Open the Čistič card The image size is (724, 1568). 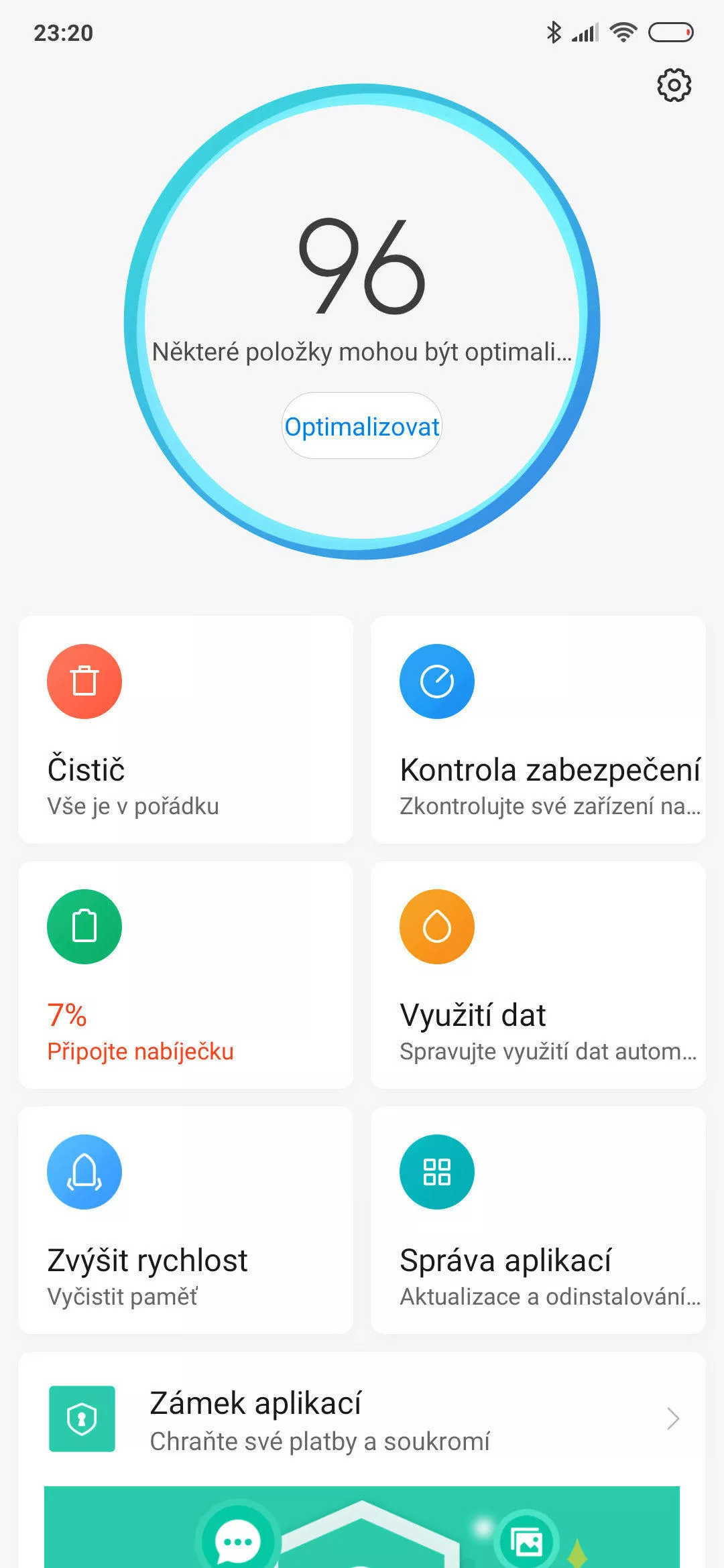pos(186,729)
